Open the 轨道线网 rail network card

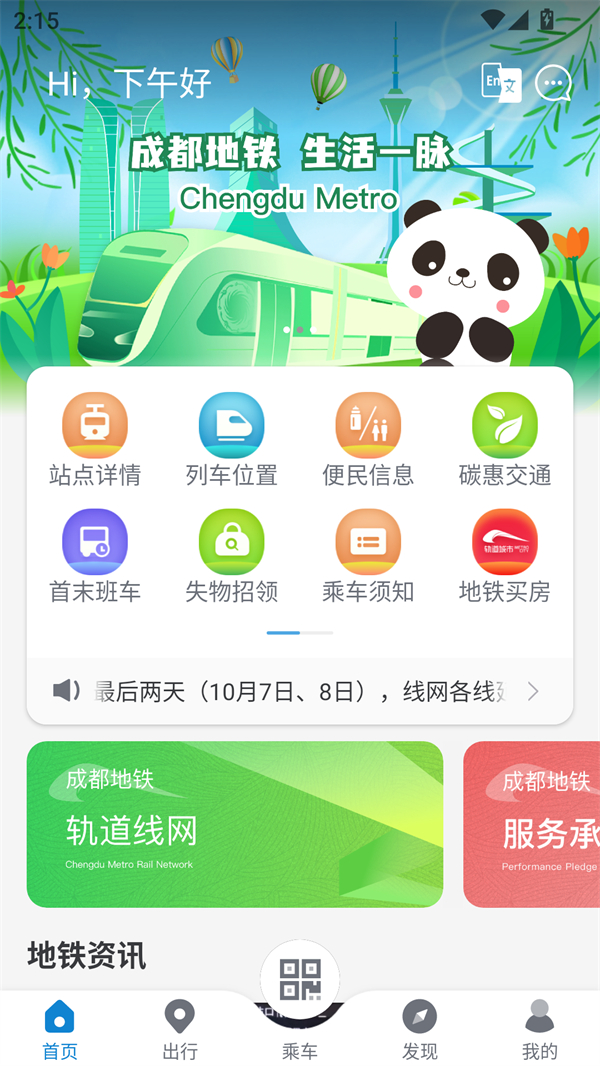pyautogui.click(x=234, y=824)
